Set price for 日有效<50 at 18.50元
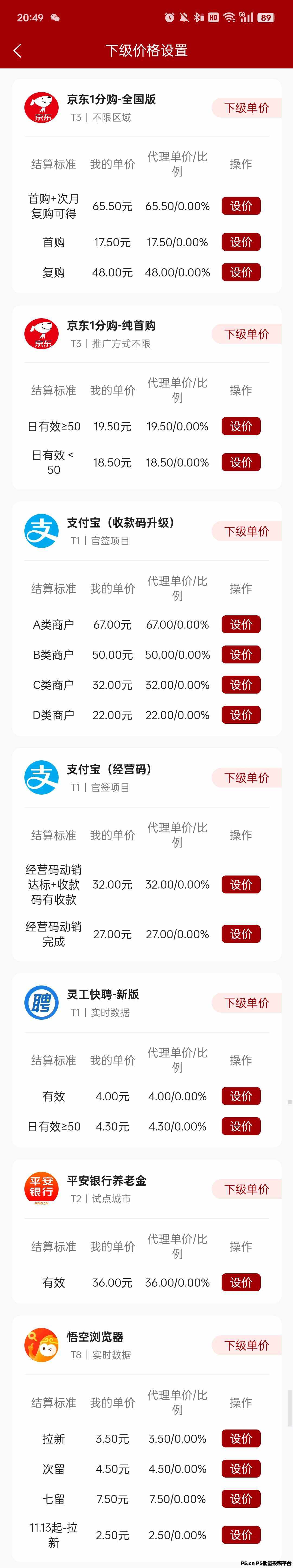The height and width of the screenshot is (1568, 293). 241,463
